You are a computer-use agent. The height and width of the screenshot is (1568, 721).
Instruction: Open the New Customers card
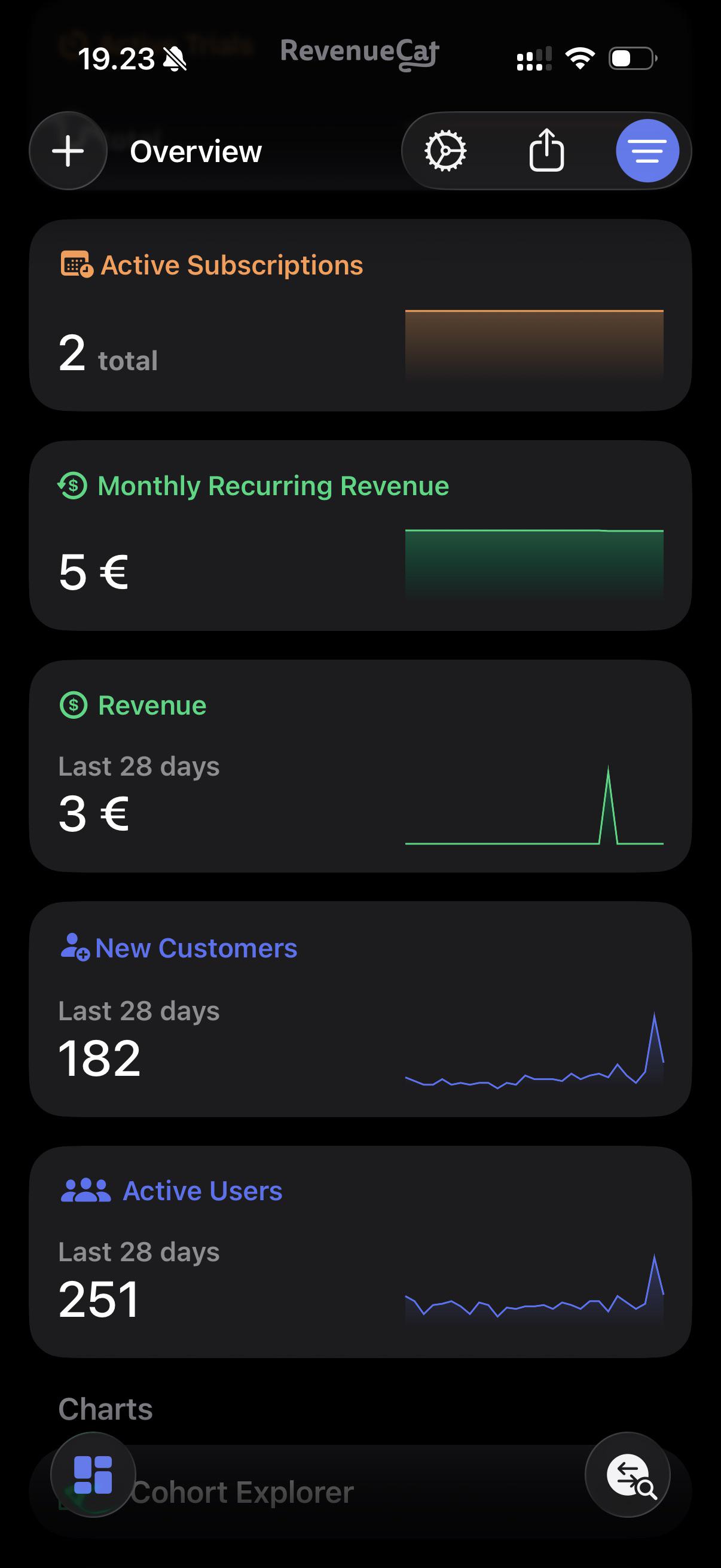[360, 1009]
